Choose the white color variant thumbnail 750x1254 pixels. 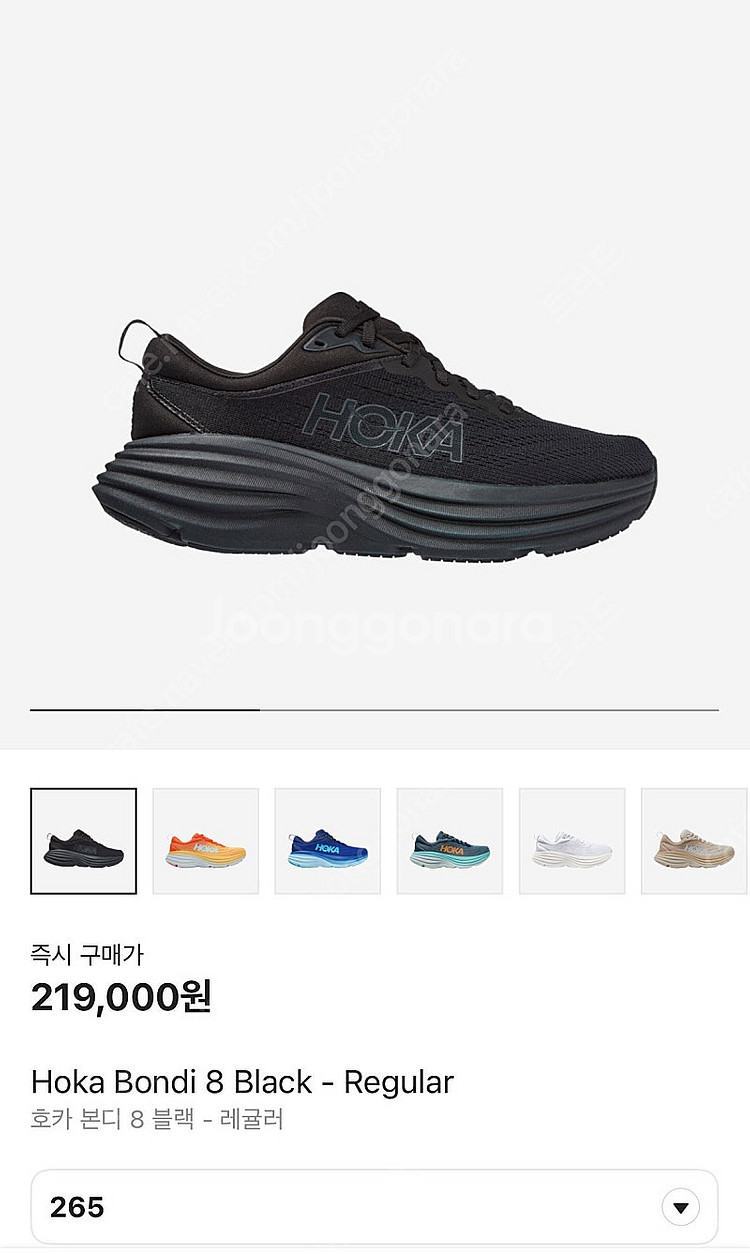572,841
